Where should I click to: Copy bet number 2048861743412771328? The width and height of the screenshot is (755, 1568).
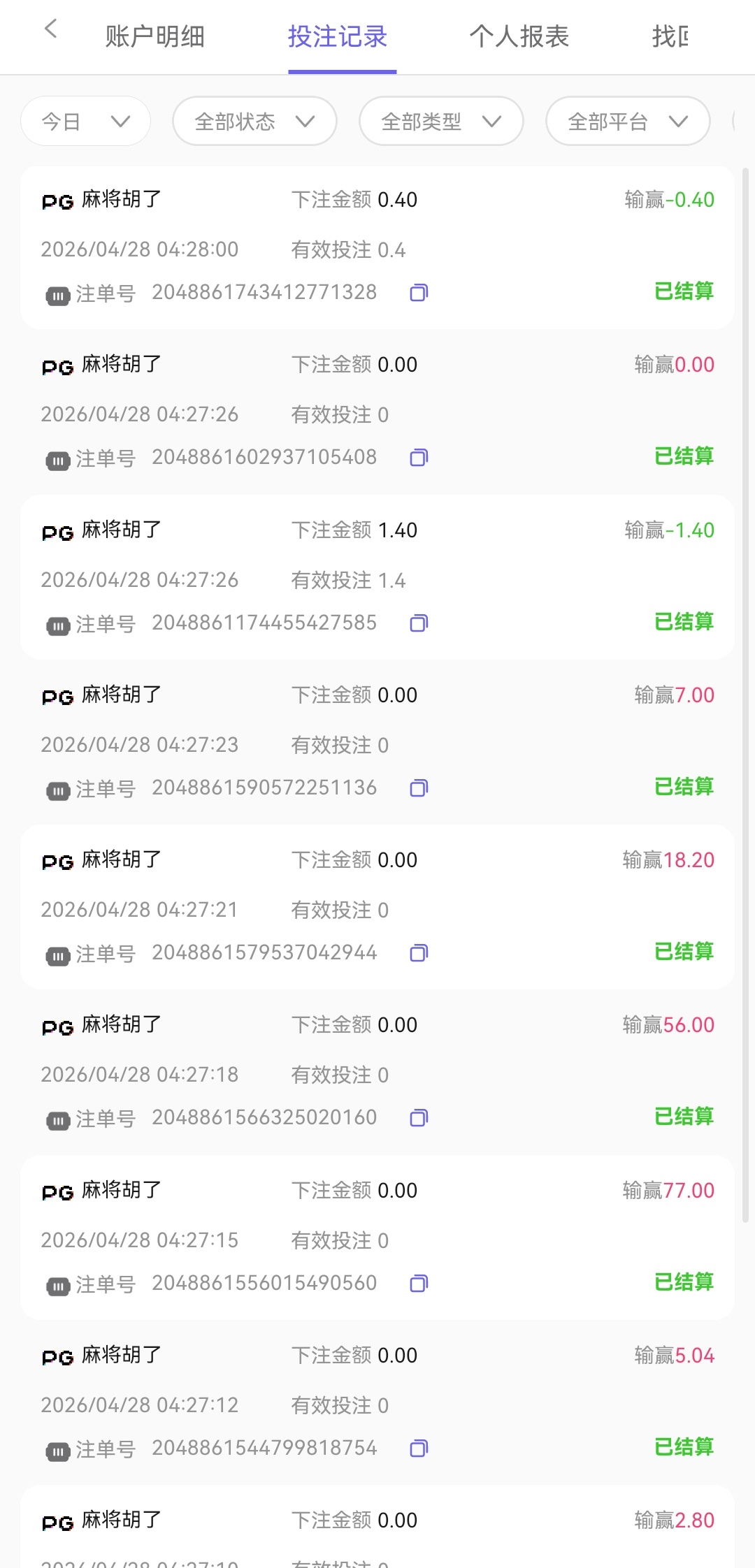point(419,292)
